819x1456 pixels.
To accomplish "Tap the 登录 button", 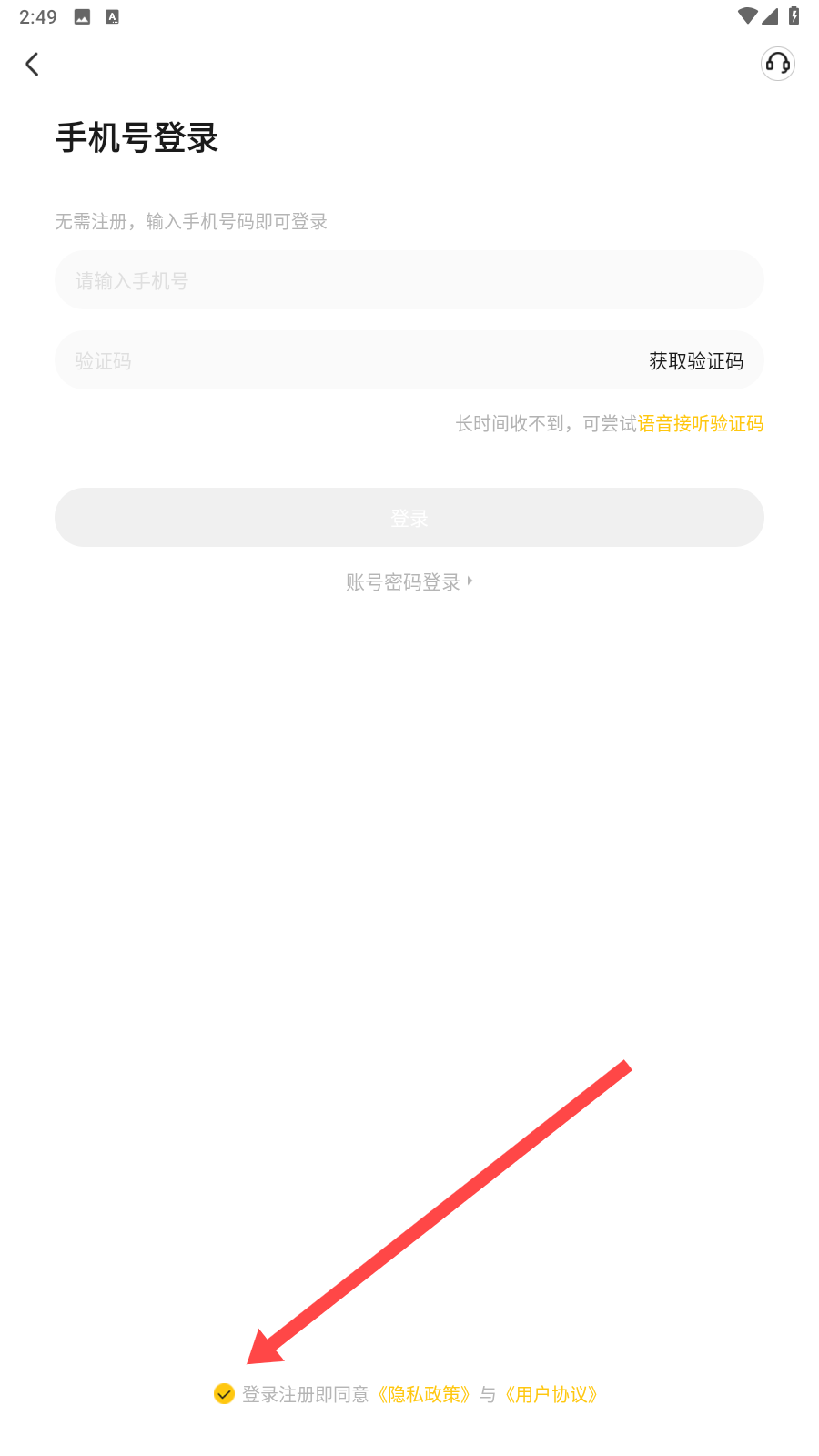I will coord(409,517).
